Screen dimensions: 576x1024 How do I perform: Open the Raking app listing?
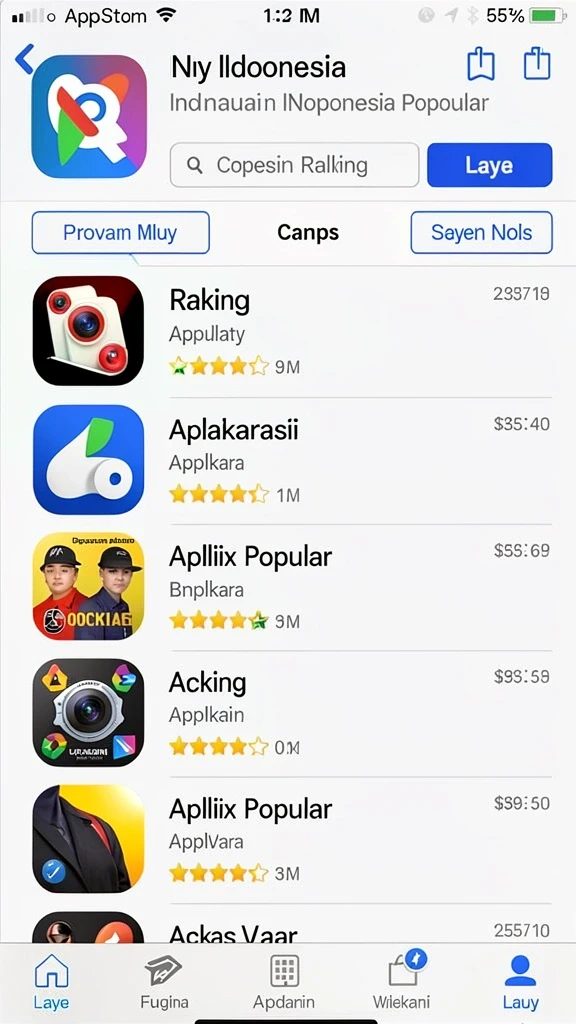(x=292, y=331)
